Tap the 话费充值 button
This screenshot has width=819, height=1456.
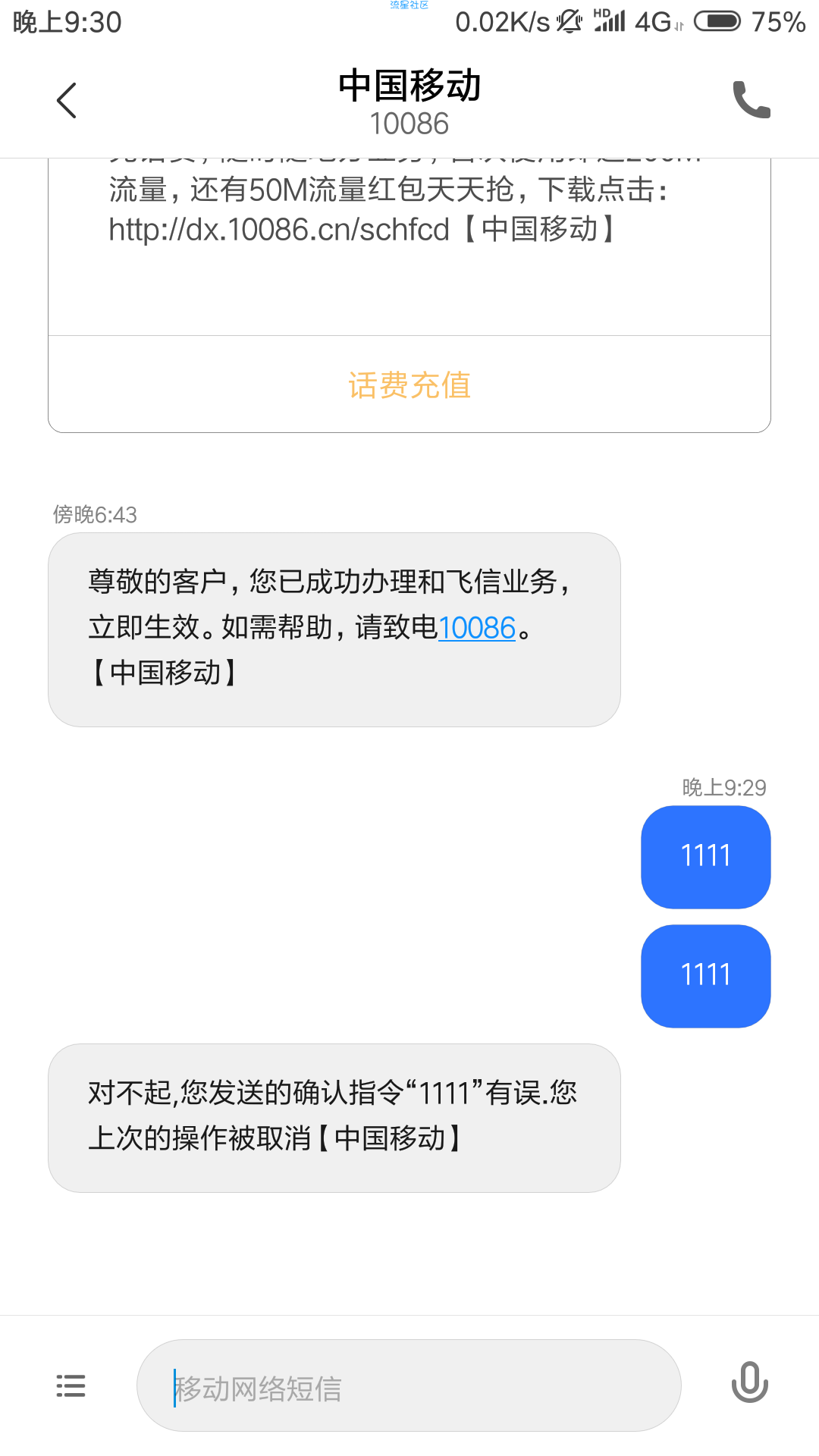[x=409, y=384]
